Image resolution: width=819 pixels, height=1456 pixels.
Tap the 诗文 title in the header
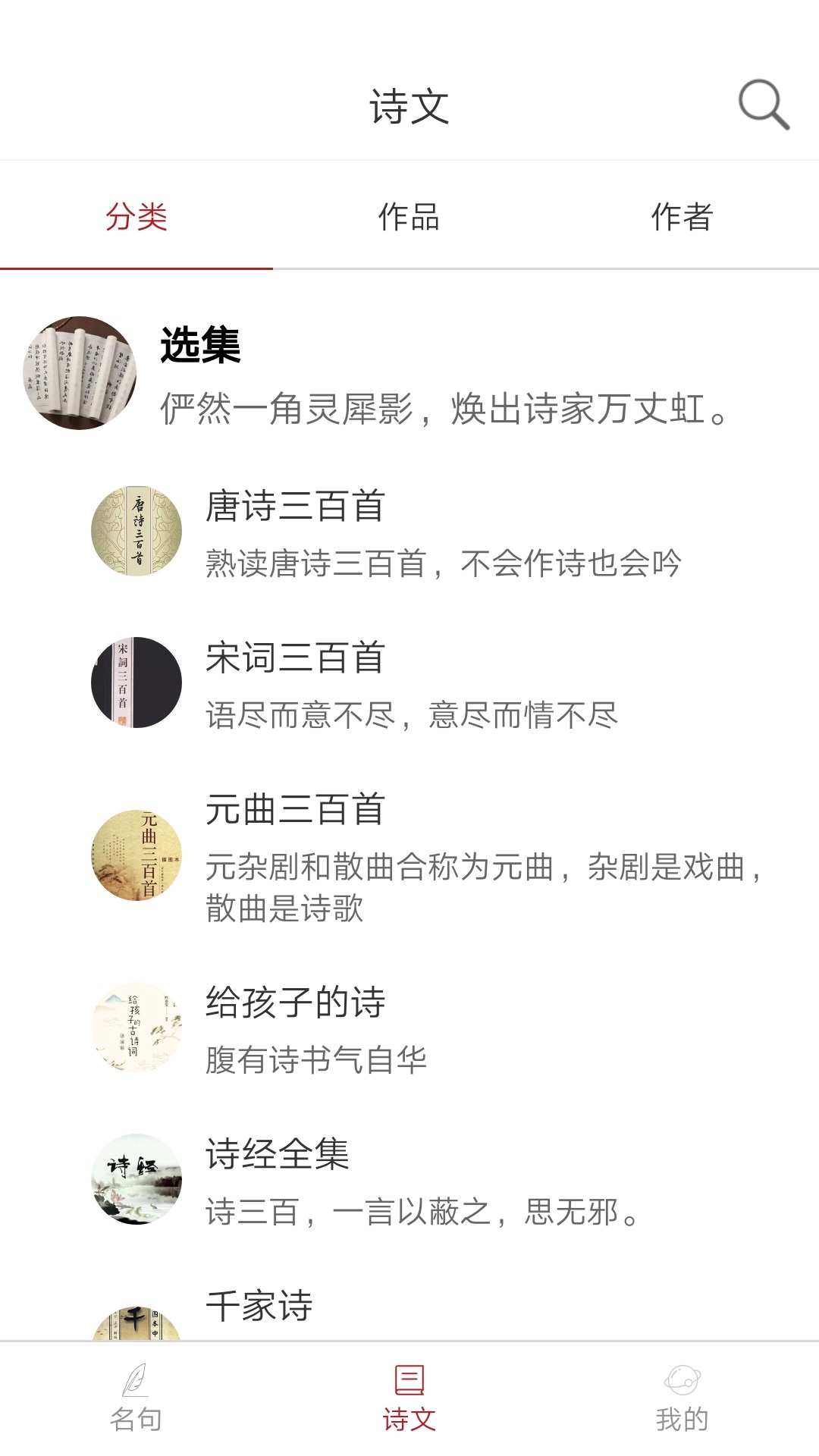click(409, 106)
